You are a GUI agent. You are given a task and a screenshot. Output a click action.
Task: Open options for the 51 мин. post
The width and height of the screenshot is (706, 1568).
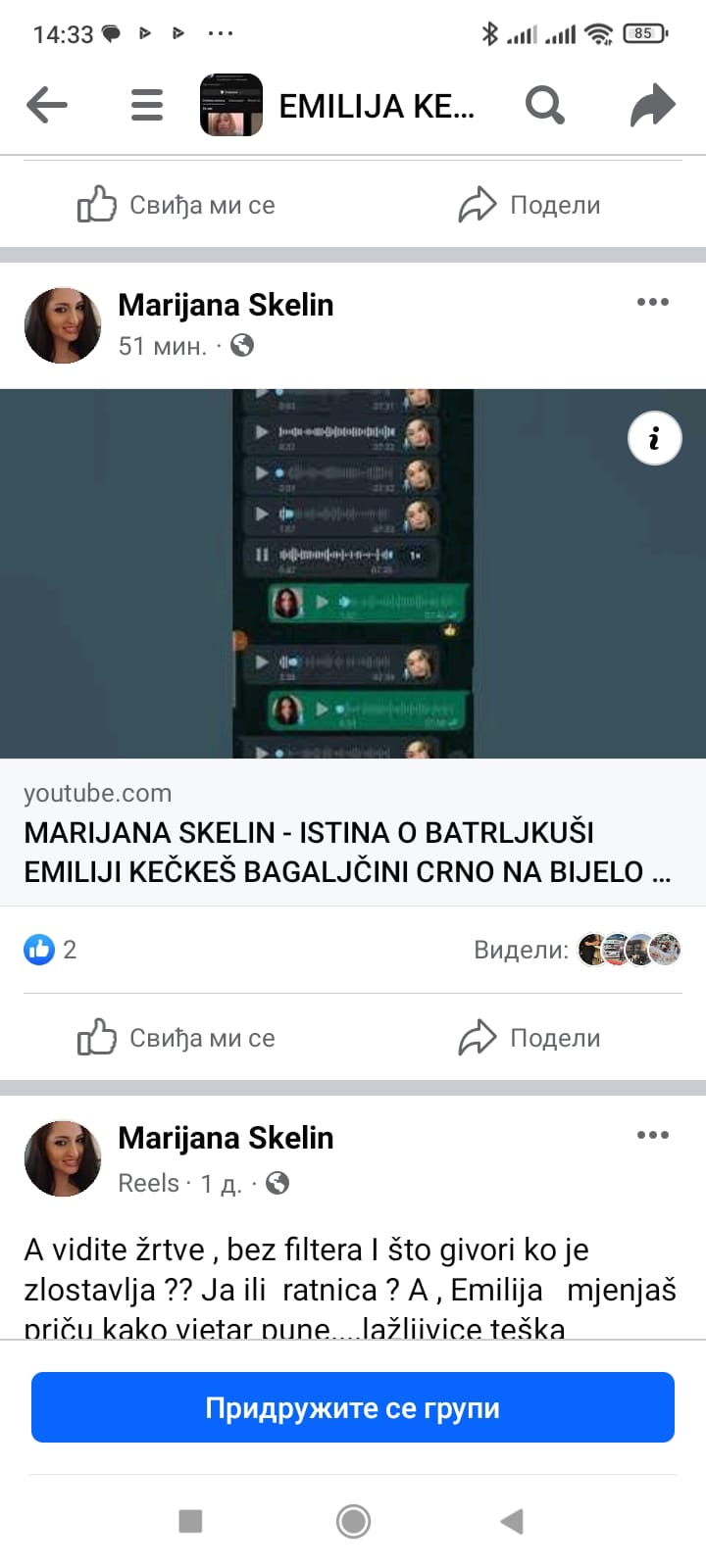click(653, 302)
